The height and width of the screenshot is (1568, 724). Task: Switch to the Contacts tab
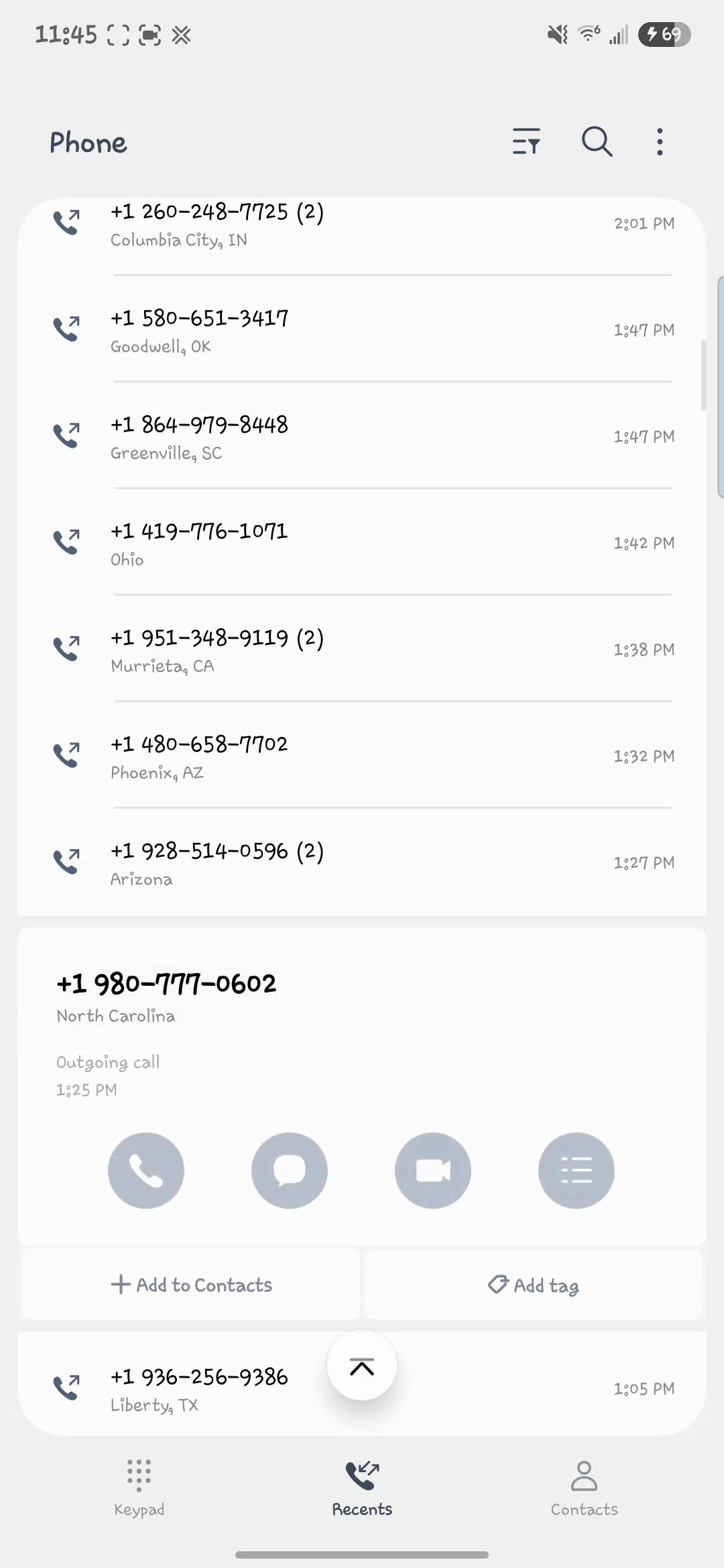click(x=584, y=1488)
